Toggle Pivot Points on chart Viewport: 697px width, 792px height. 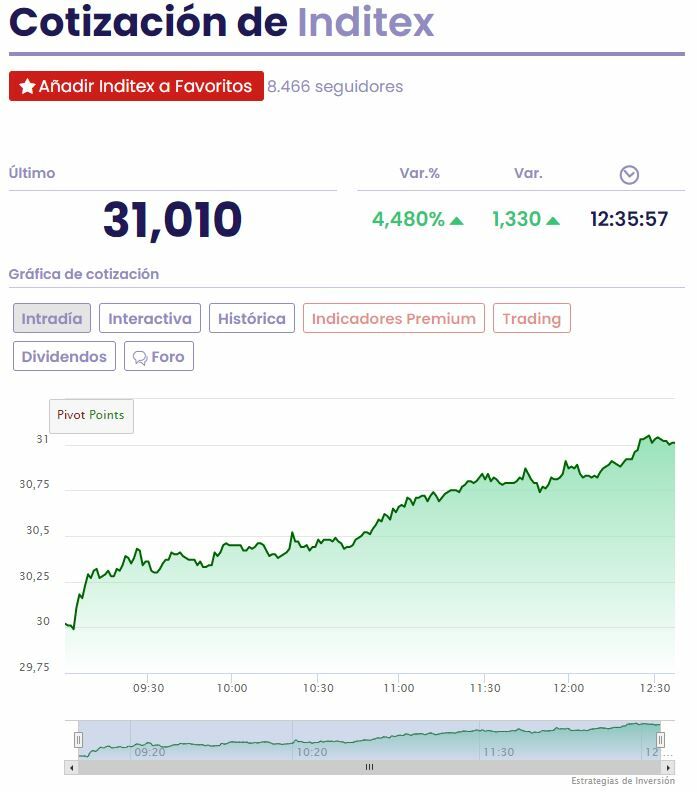(91, 415)
